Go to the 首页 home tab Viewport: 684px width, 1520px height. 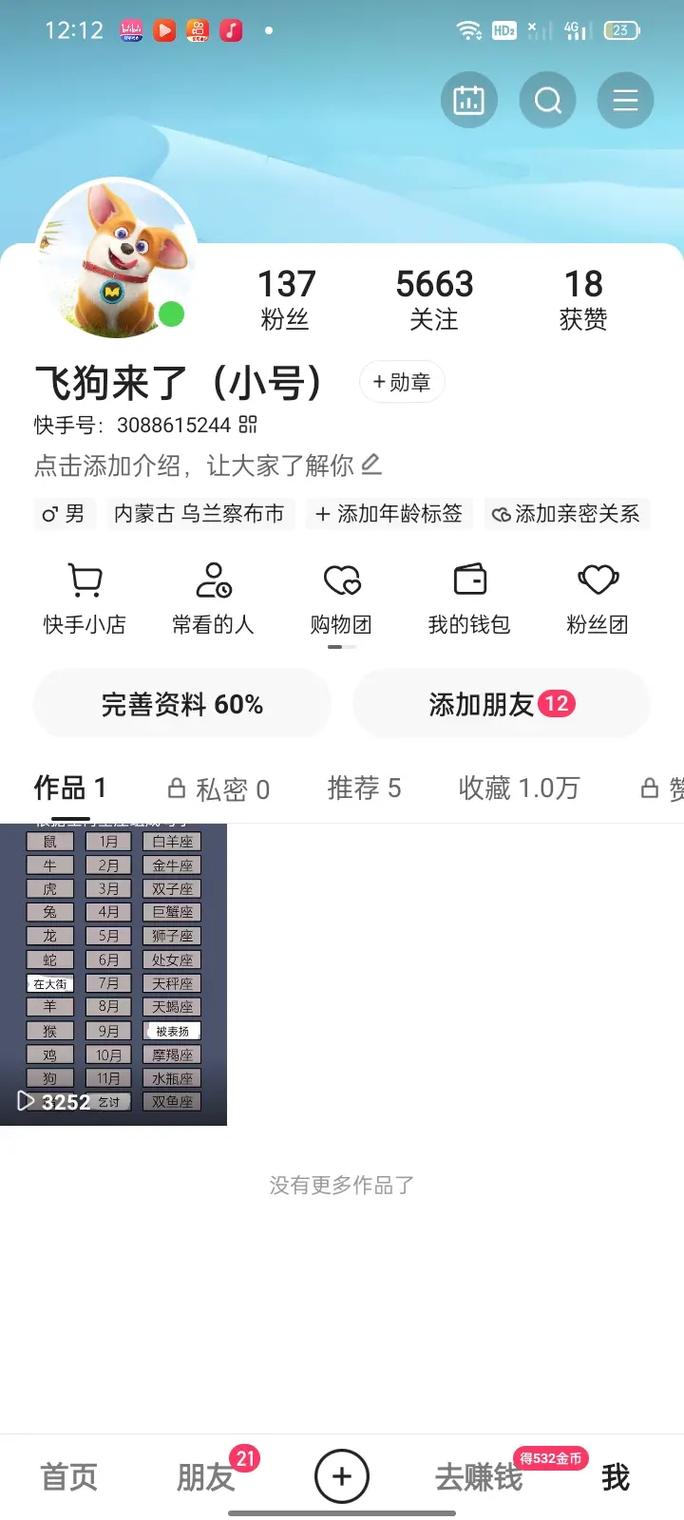[x=69, y=1477]
